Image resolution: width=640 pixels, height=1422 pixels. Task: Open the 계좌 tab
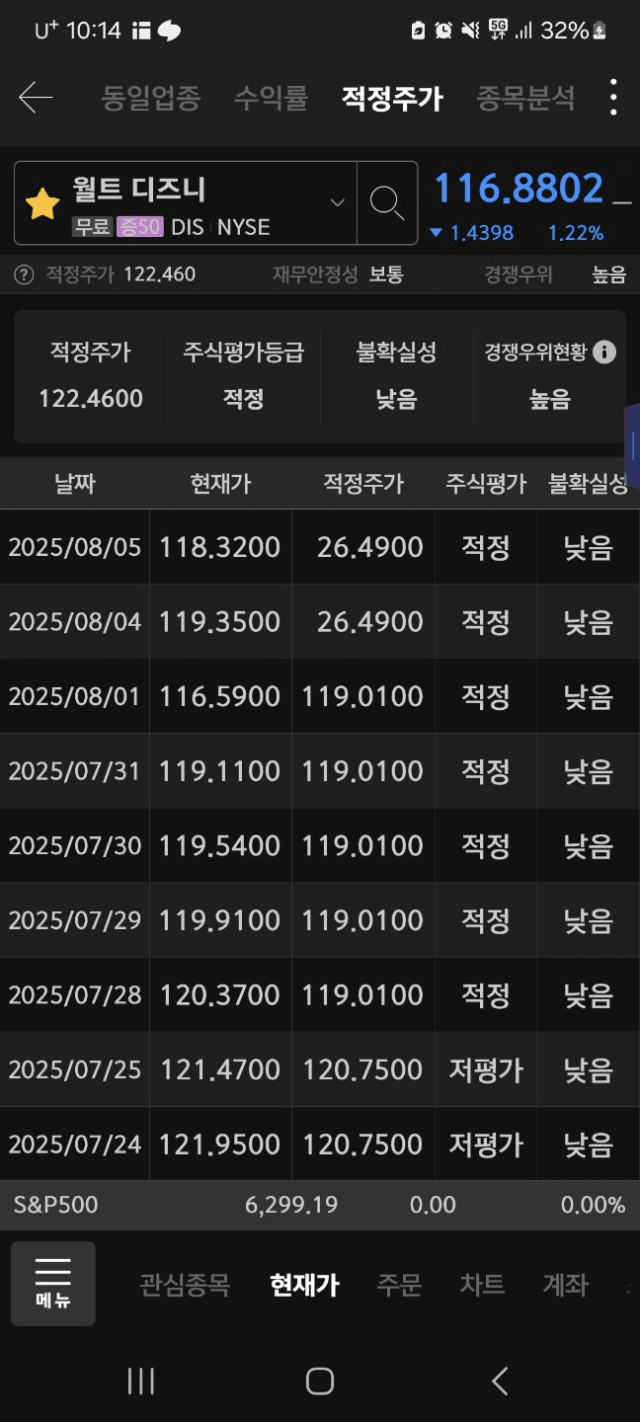pos(565,1284)
